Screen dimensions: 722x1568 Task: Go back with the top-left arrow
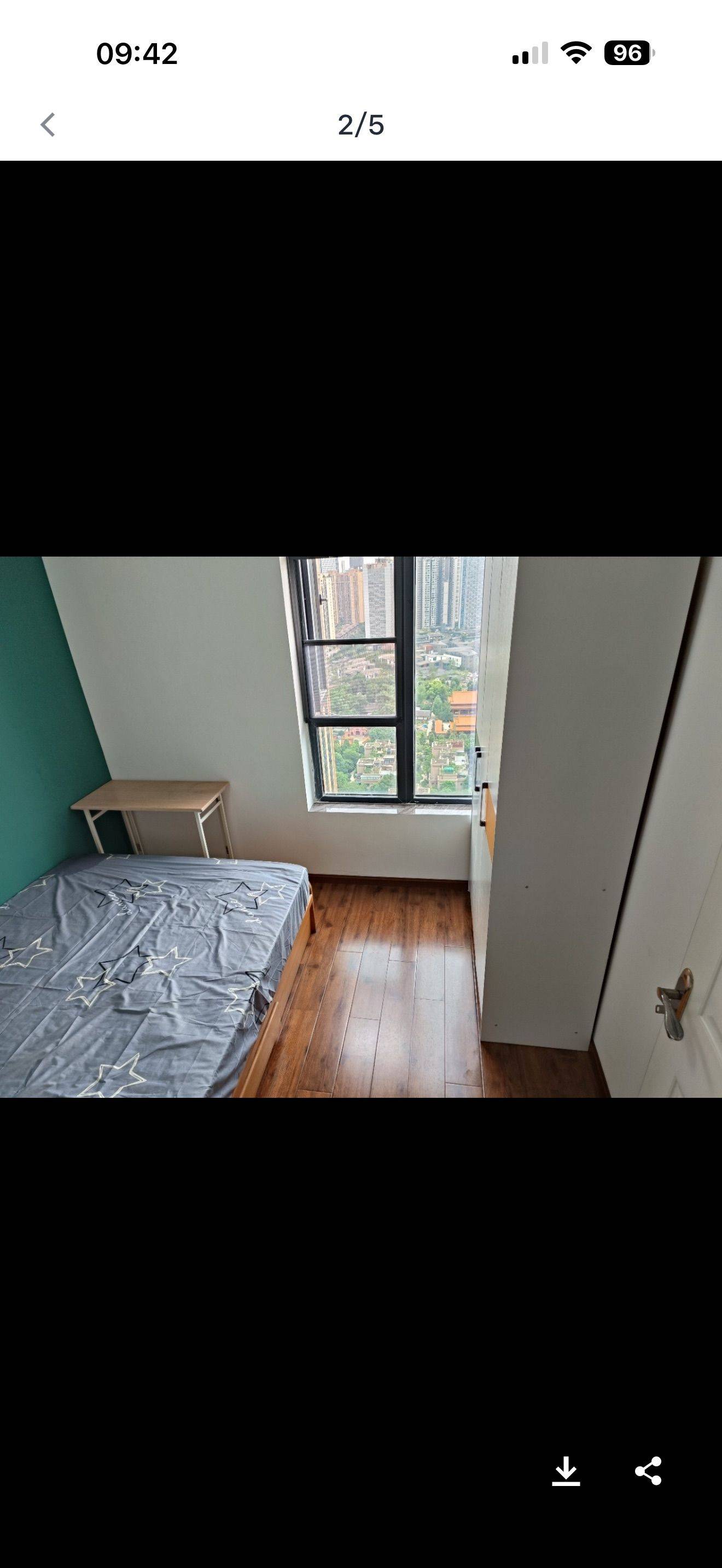pyautogui.click(x=48, y=125)
